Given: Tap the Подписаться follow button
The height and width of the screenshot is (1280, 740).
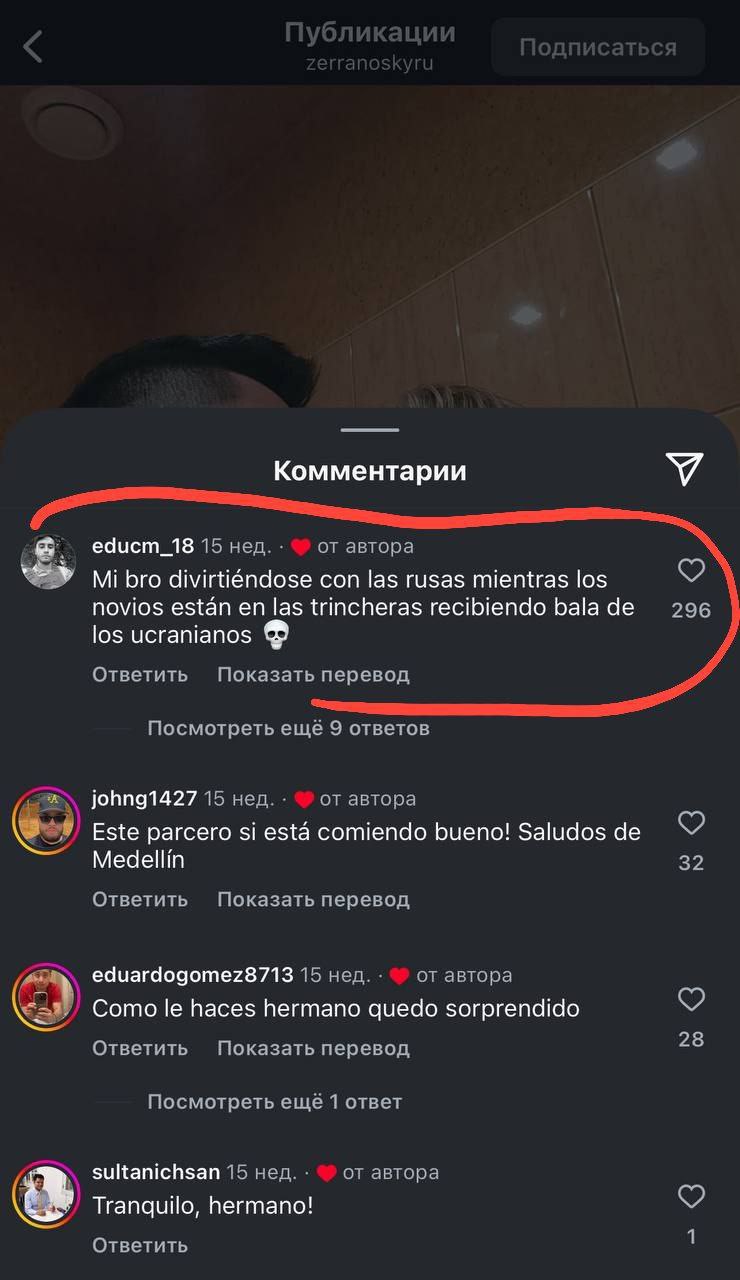Looking at the screenshot, I should coord(597,47).
